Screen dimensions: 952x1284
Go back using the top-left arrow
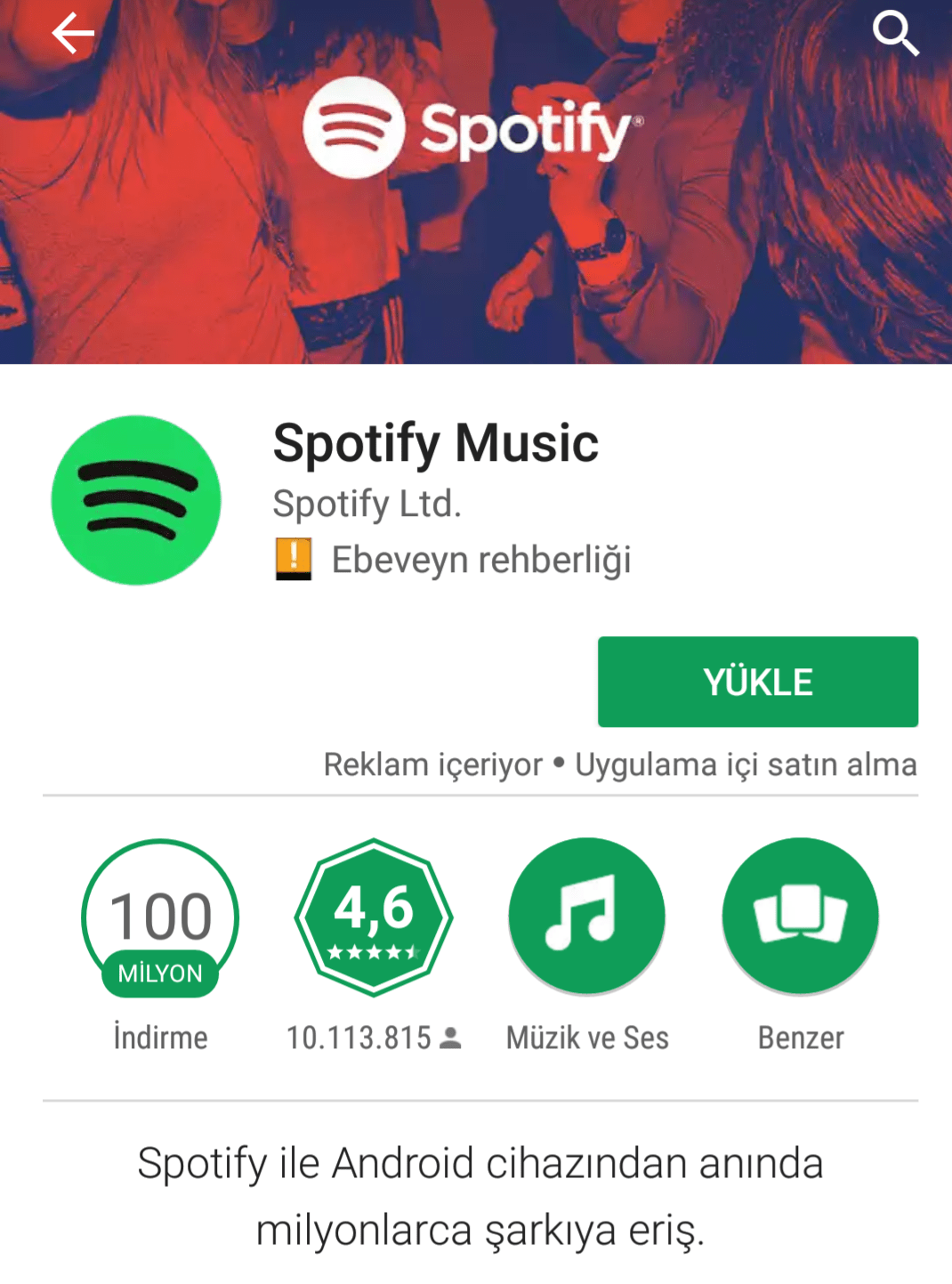[73, 35]
